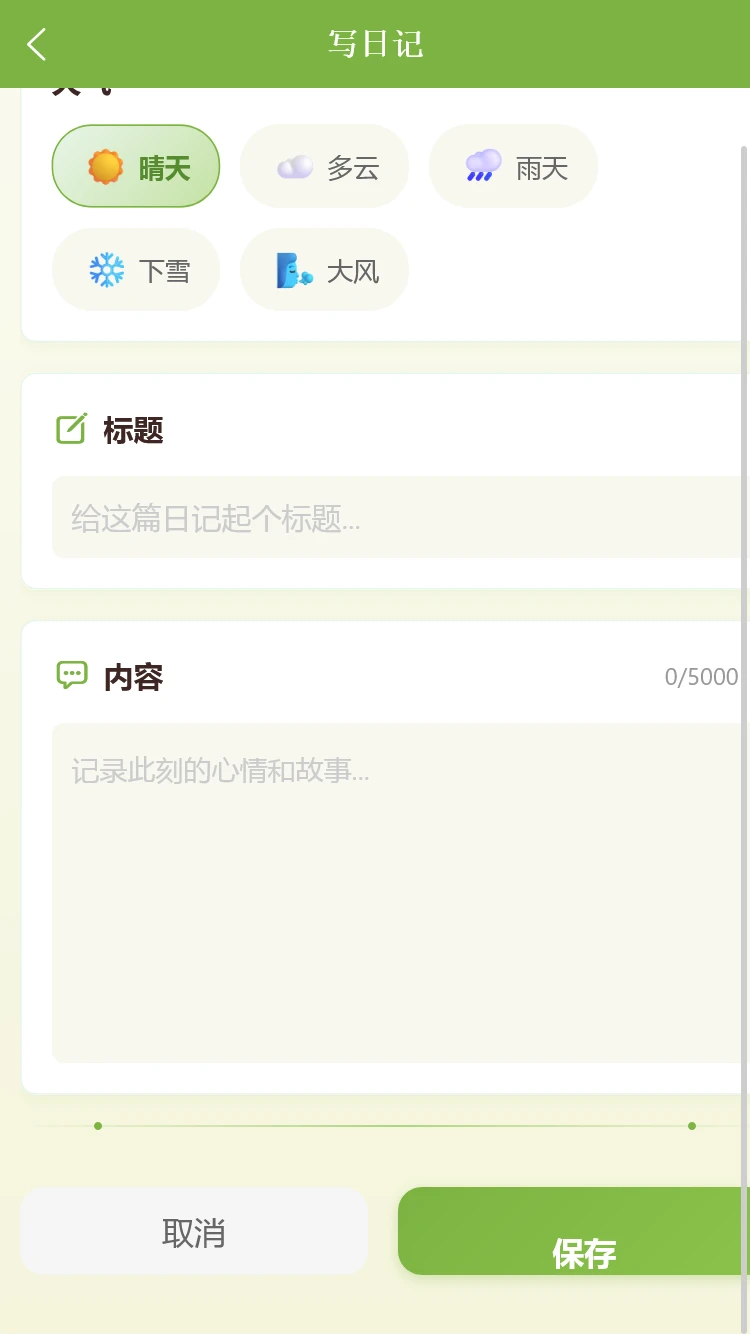This screenshot has width=752, height=1336.
Task: Select the 晴天 weather chip
Action: pos(136,167)
